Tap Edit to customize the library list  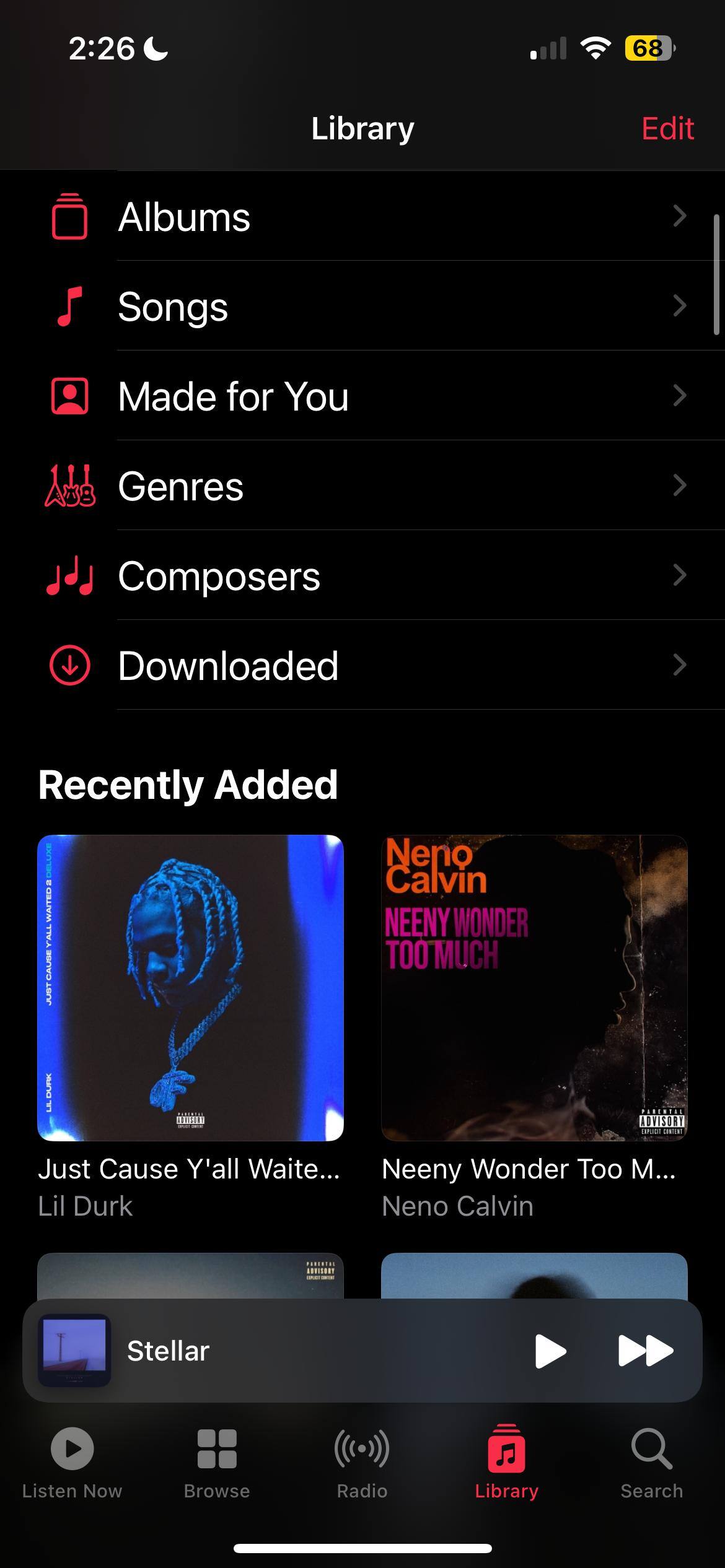click(x=667, y=129)
